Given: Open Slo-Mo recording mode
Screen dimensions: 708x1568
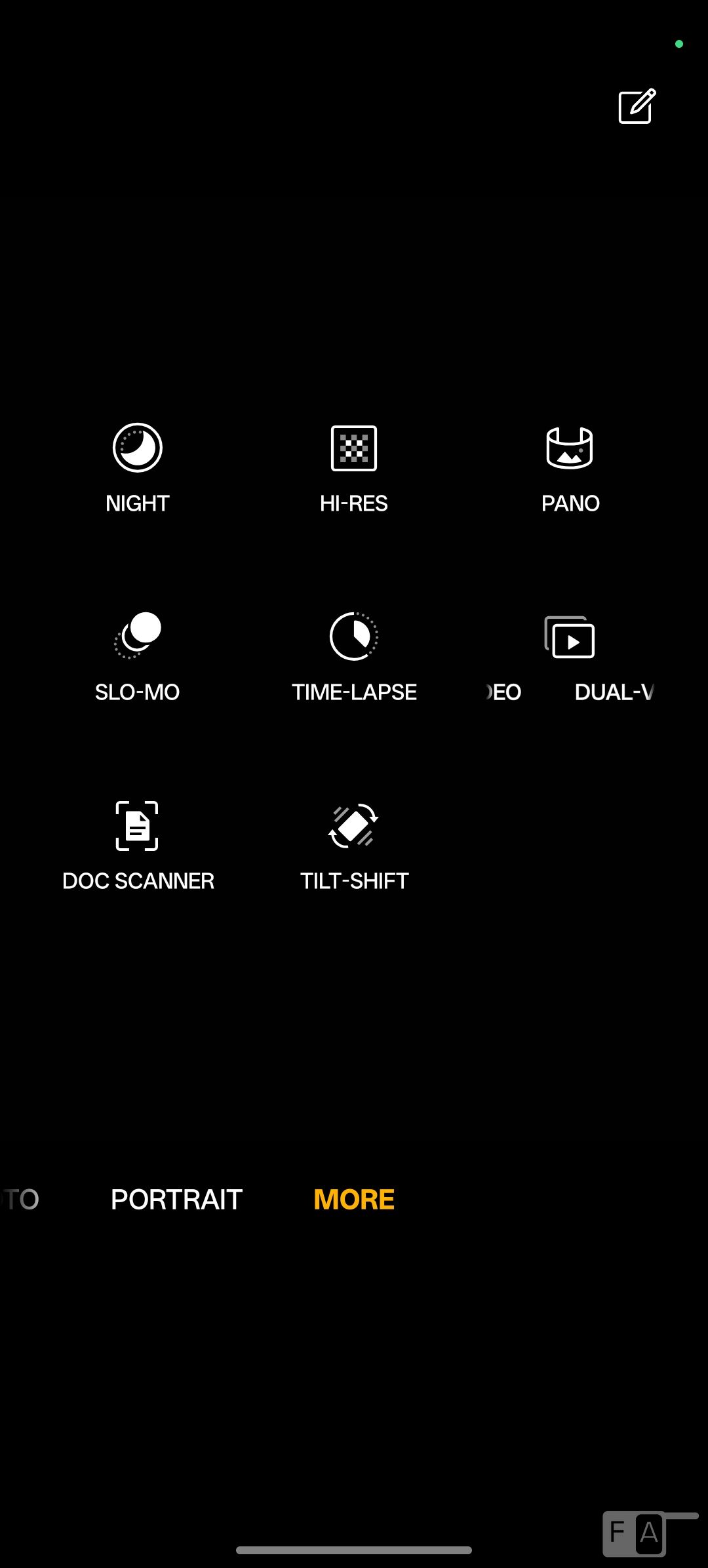Looking at the screenshot, I should tap(138, 656).
